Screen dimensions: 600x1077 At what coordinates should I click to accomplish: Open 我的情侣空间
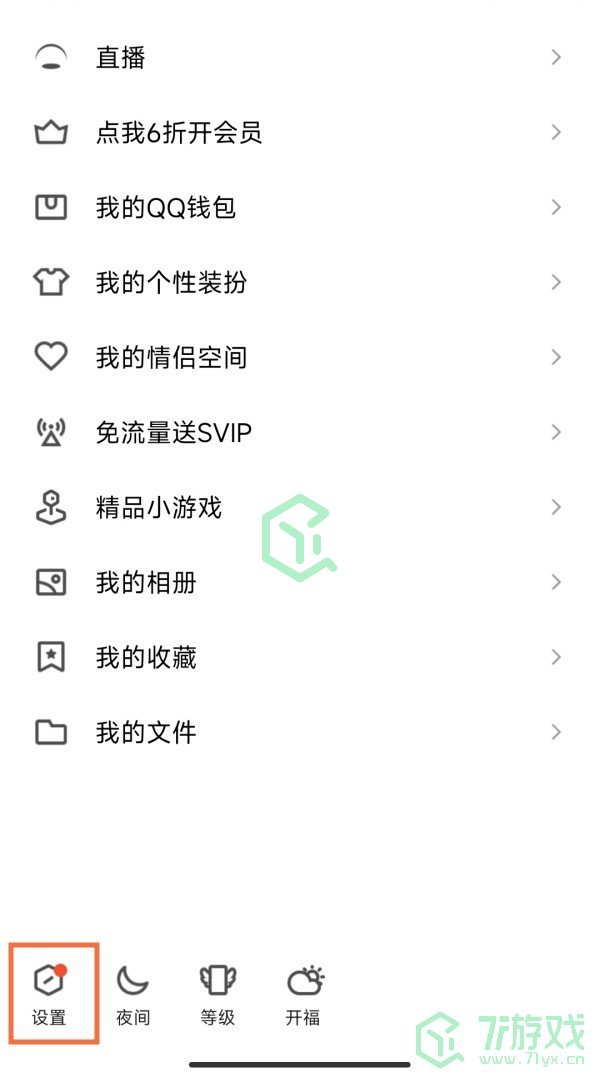pos(171,358)
